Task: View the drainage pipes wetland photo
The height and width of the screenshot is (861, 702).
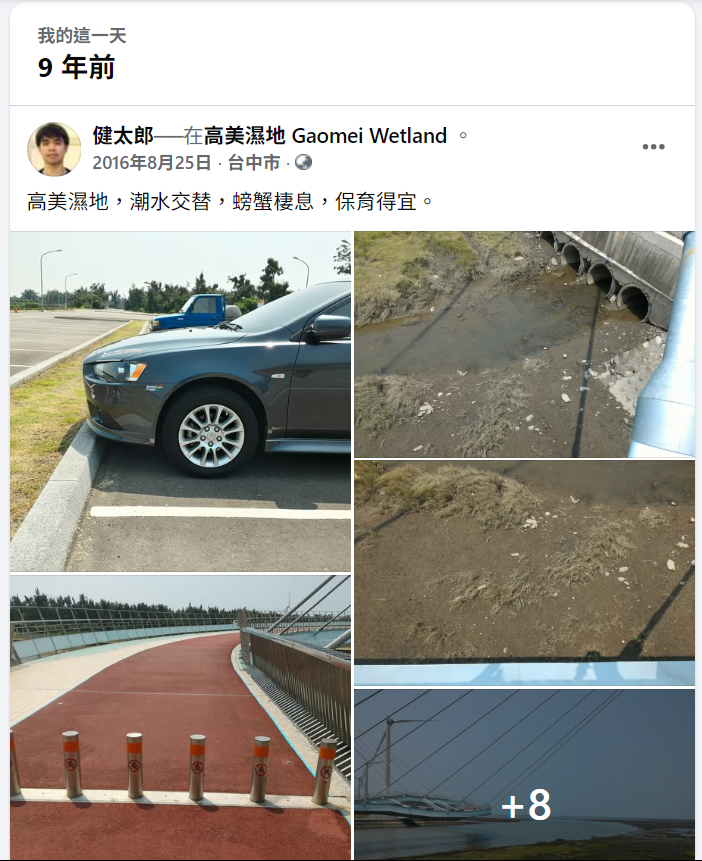Action: point(524,345)
